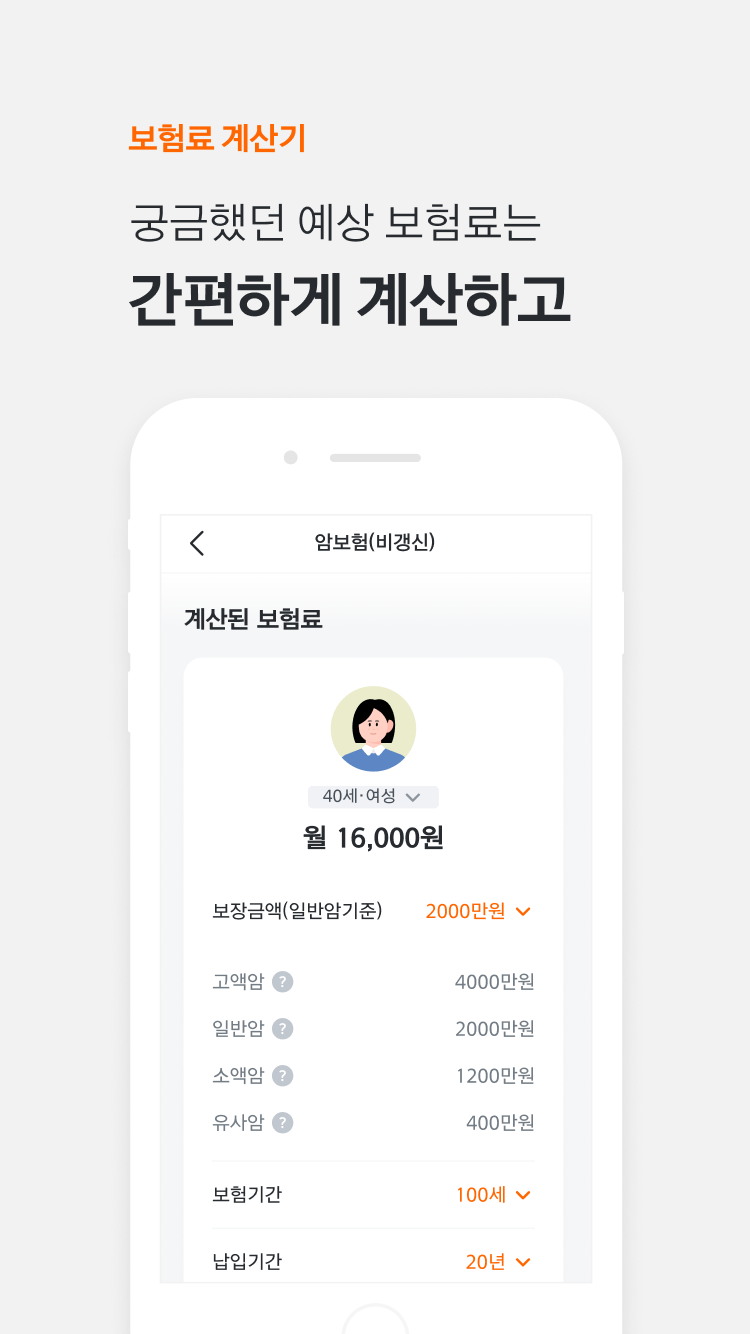Tap the 월 16,000원 premium amount
Image resolution: width=750 pixels, height=1334 pixels.
pyautogui.click(x=373, y=838)
